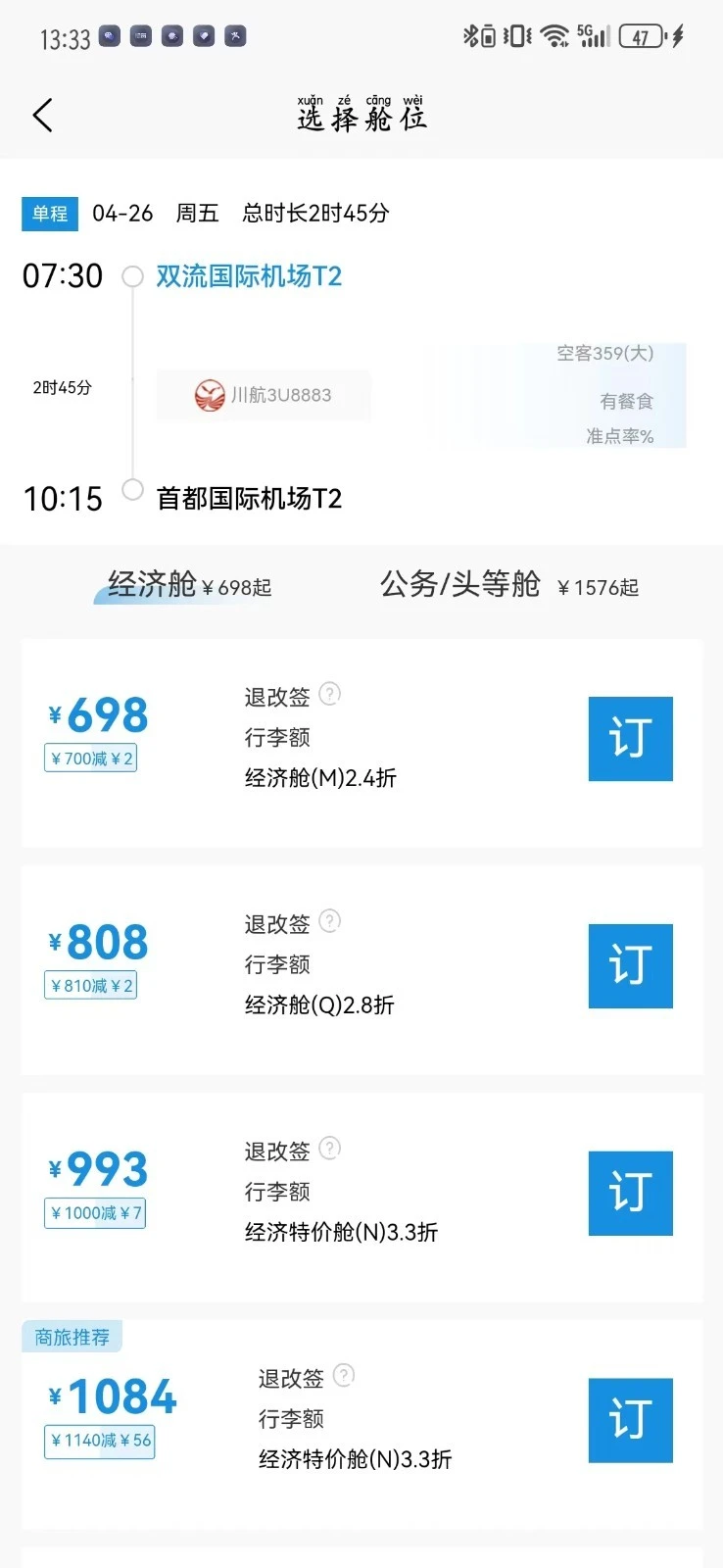This screenshot has width=723, height=1568.
Task: Select the 单程 trip type tag
Action: point(49,214)
